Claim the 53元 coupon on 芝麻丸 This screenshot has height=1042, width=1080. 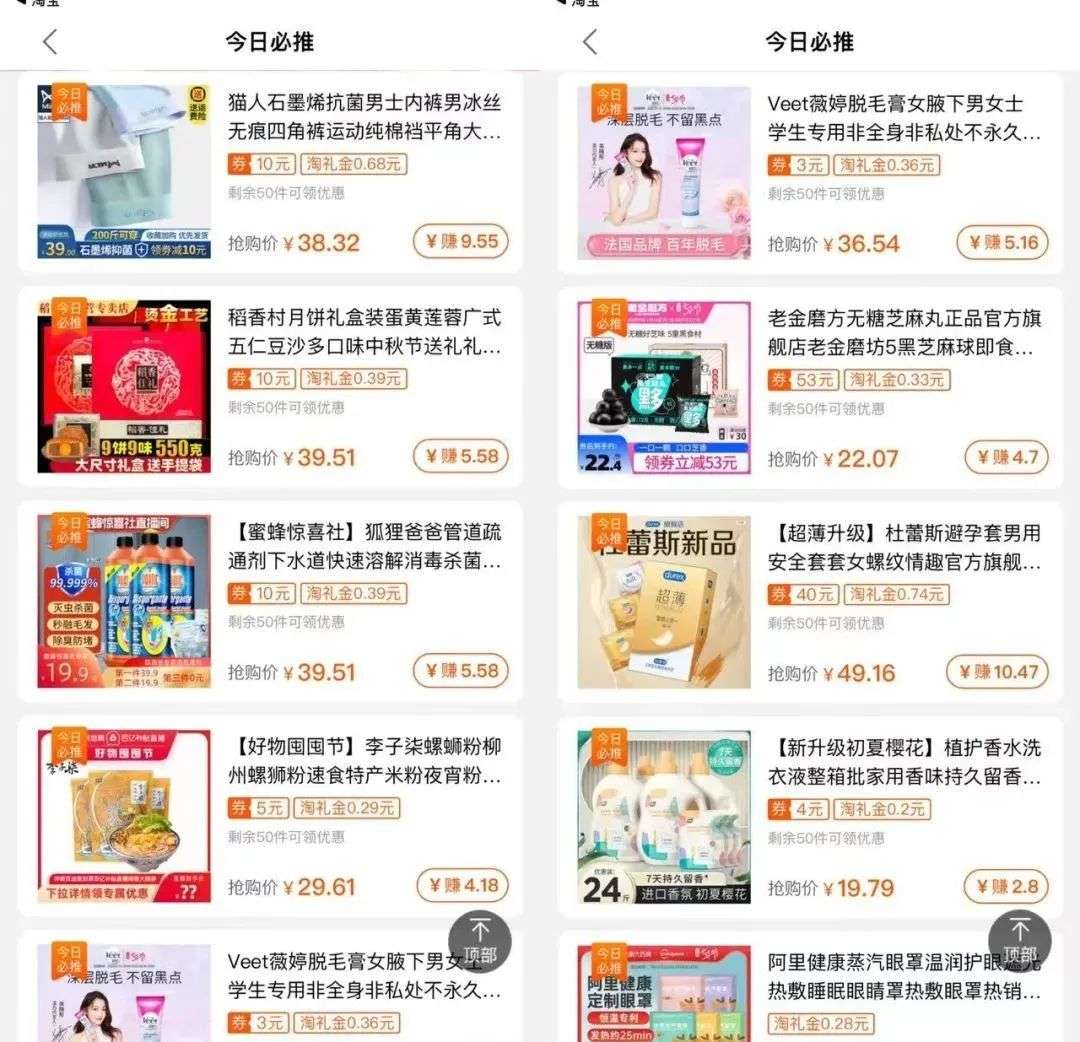pos(803,380)
